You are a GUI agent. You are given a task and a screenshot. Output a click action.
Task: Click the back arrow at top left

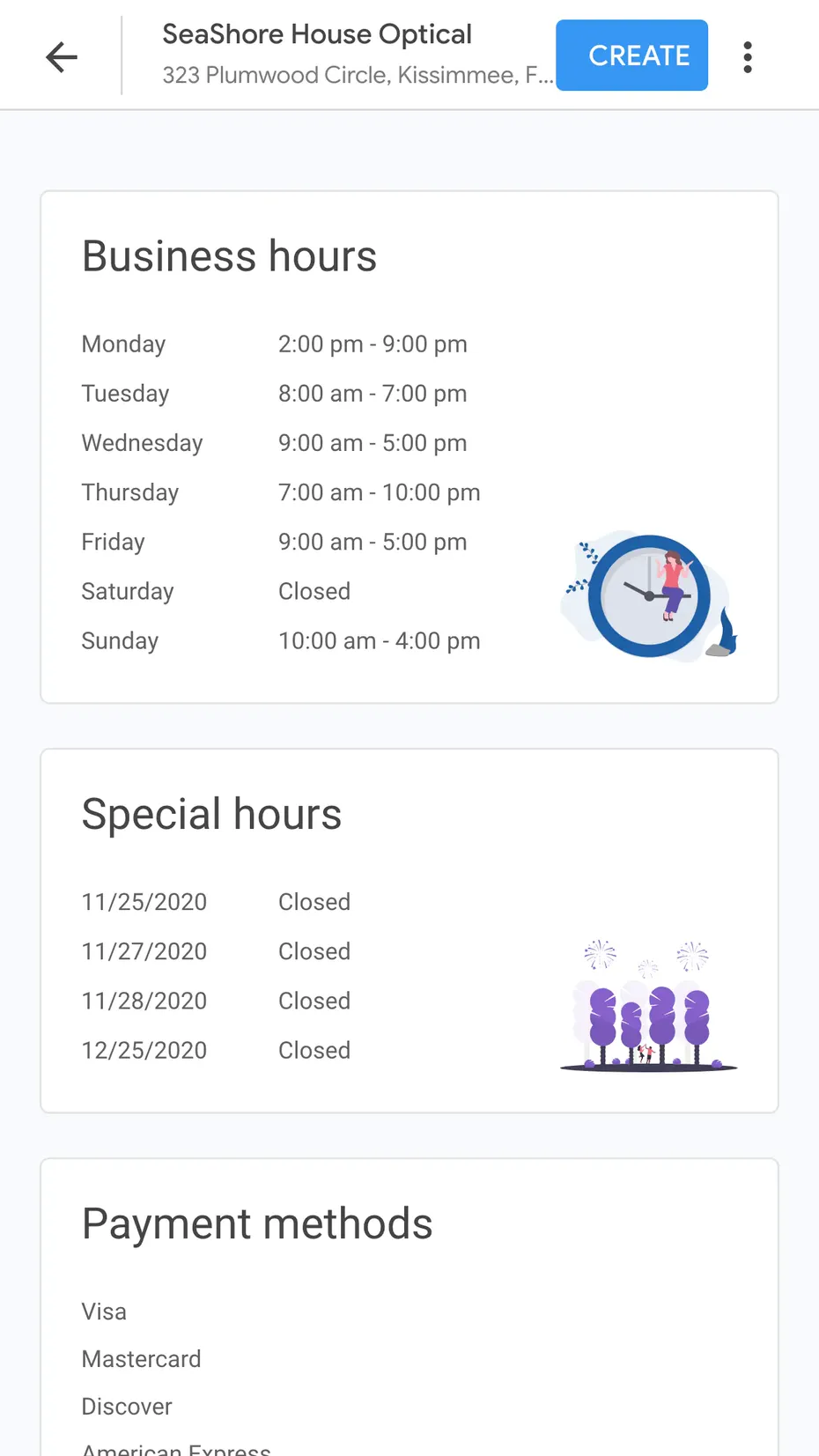tap(61, 56)
